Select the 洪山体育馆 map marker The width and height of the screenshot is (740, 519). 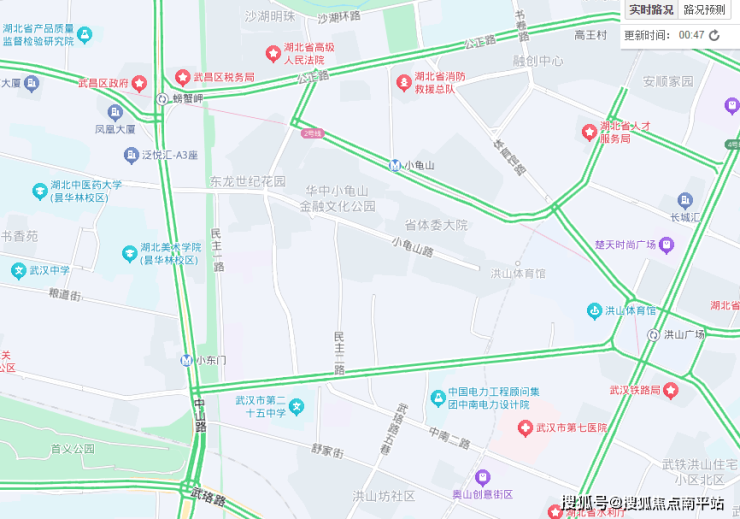click(593, 311)
